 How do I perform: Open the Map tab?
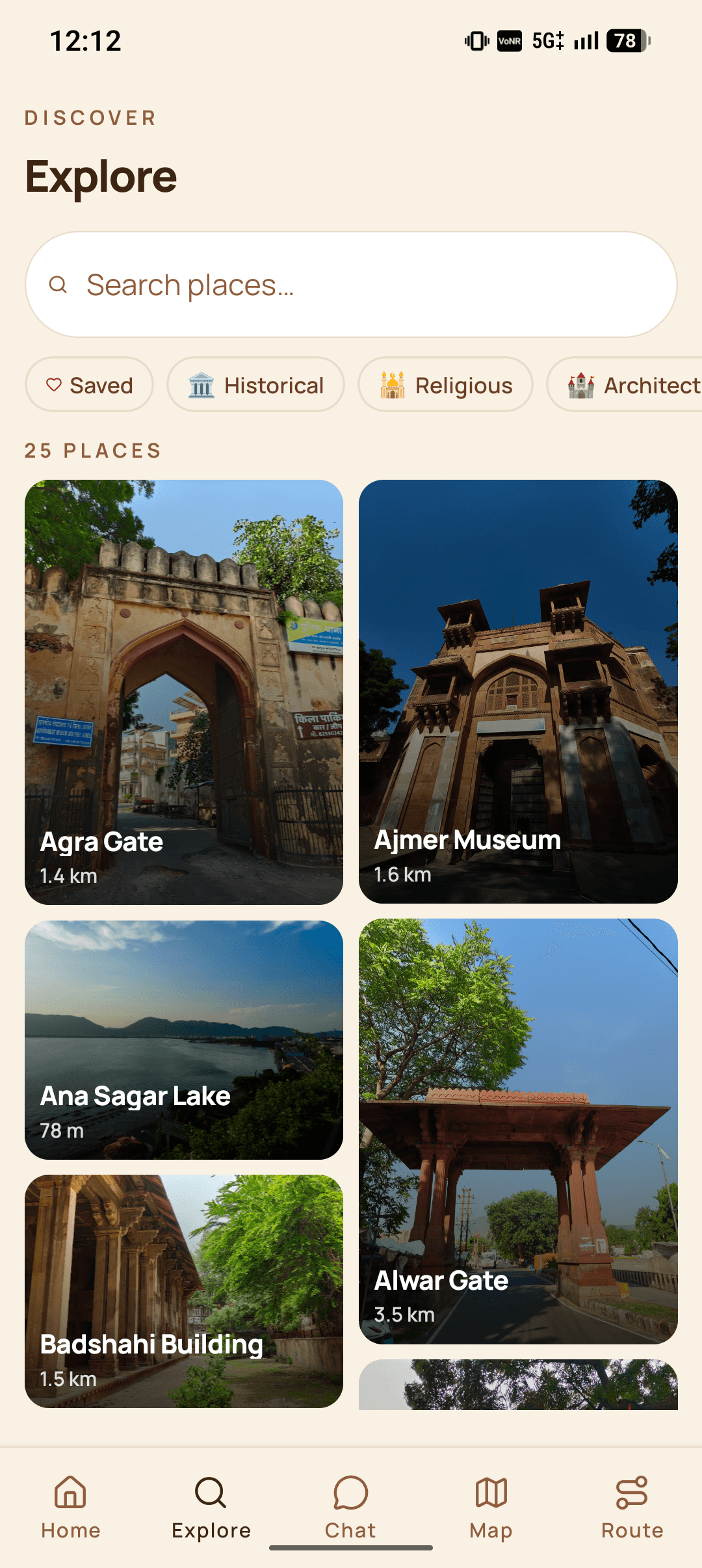(491, 1508)
